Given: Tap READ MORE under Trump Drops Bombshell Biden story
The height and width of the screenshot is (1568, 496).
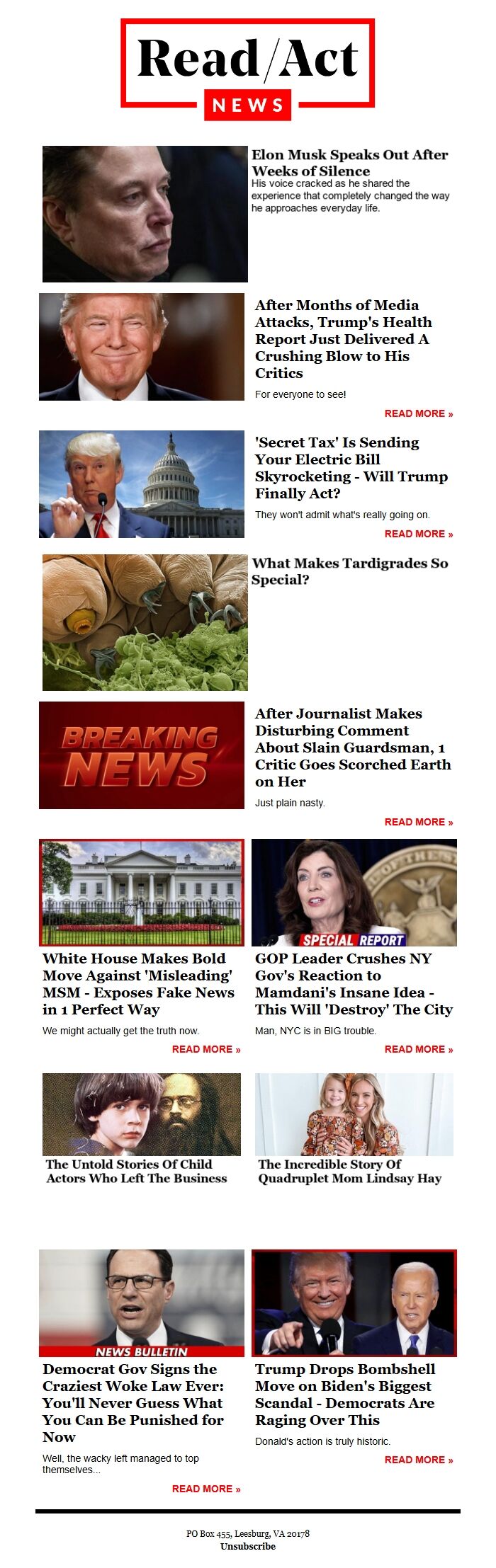Looking at the screenshot, I should pos(418,1460).
